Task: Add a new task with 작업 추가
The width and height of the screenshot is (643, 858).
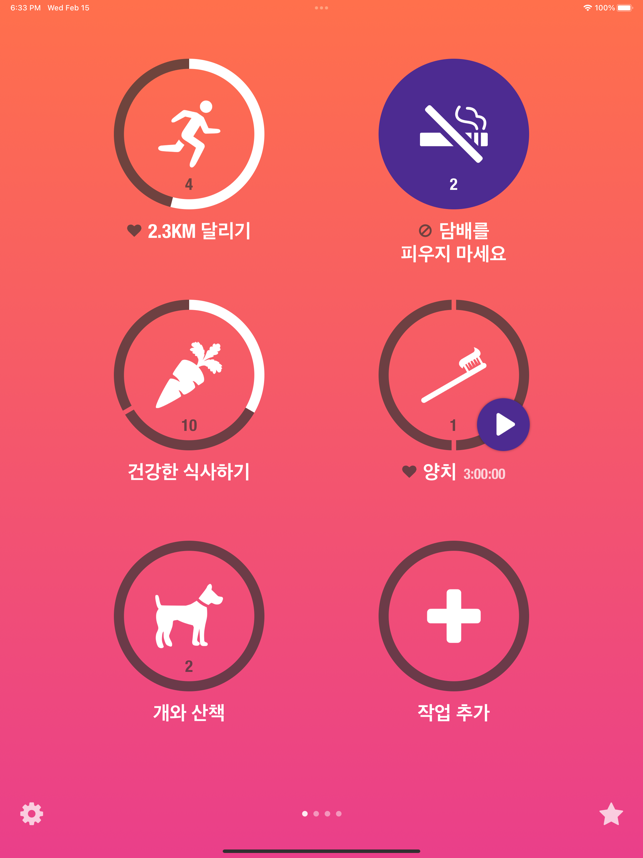Action: point(453,616)
